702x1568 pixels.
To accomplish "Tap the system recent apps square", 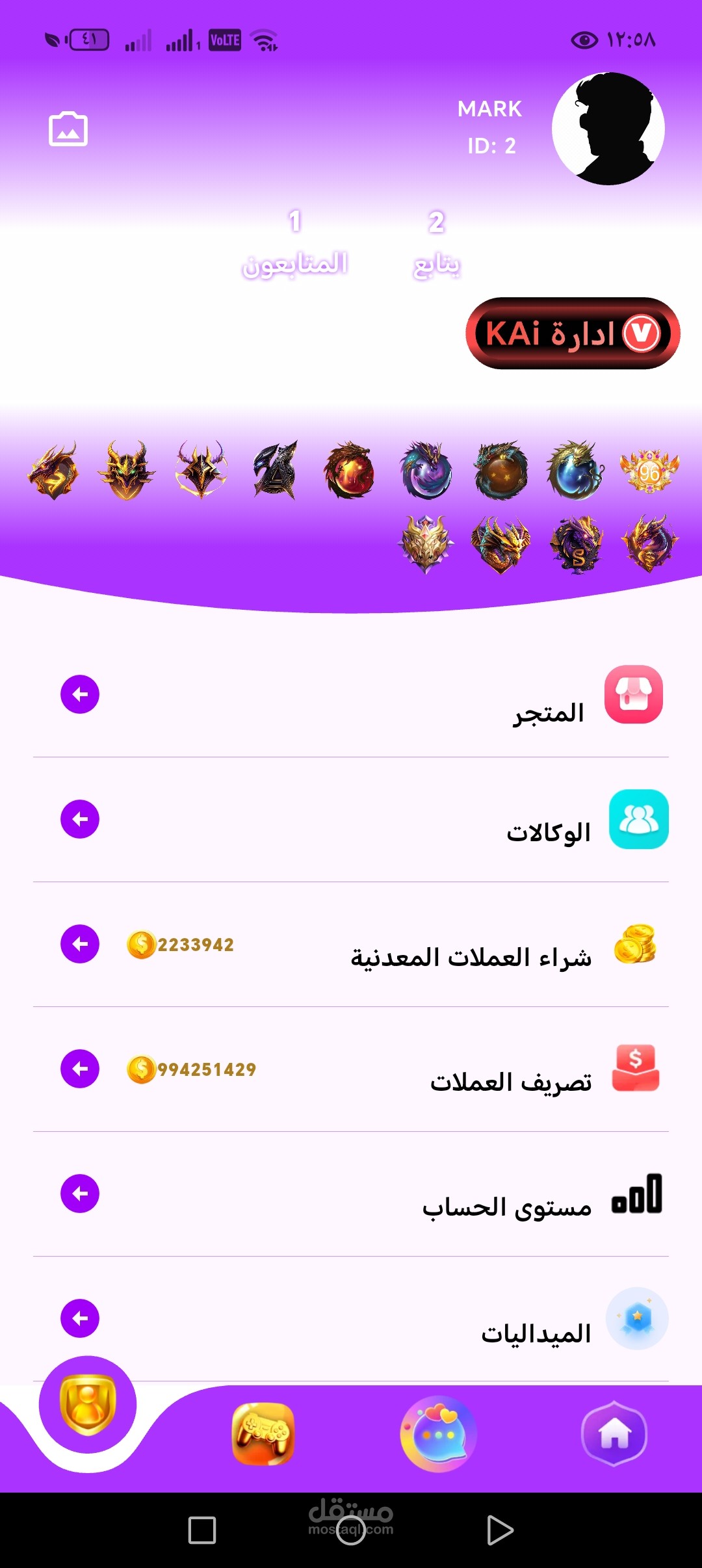I will 202,1530.
